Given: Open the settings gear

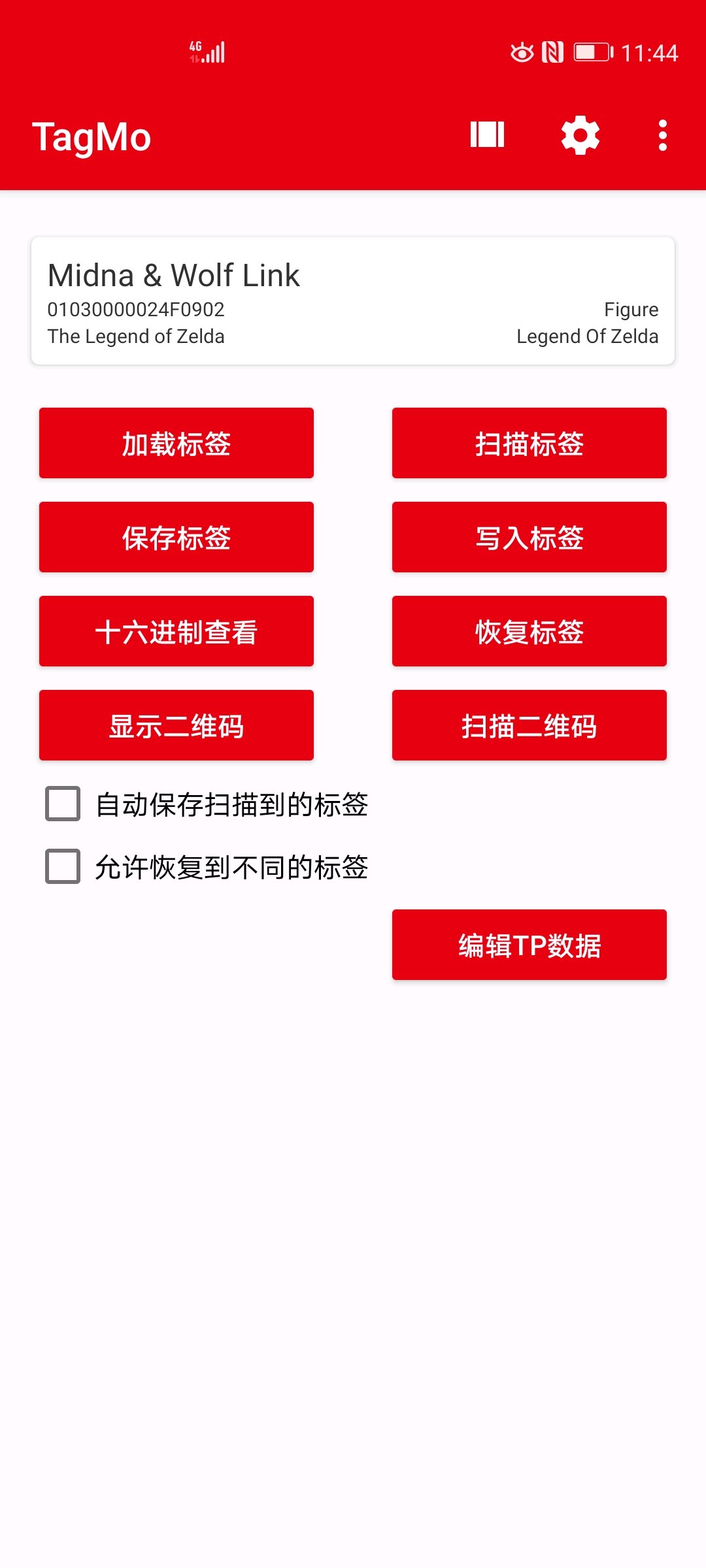Looking at the screenshot, I should coord(580,135).
